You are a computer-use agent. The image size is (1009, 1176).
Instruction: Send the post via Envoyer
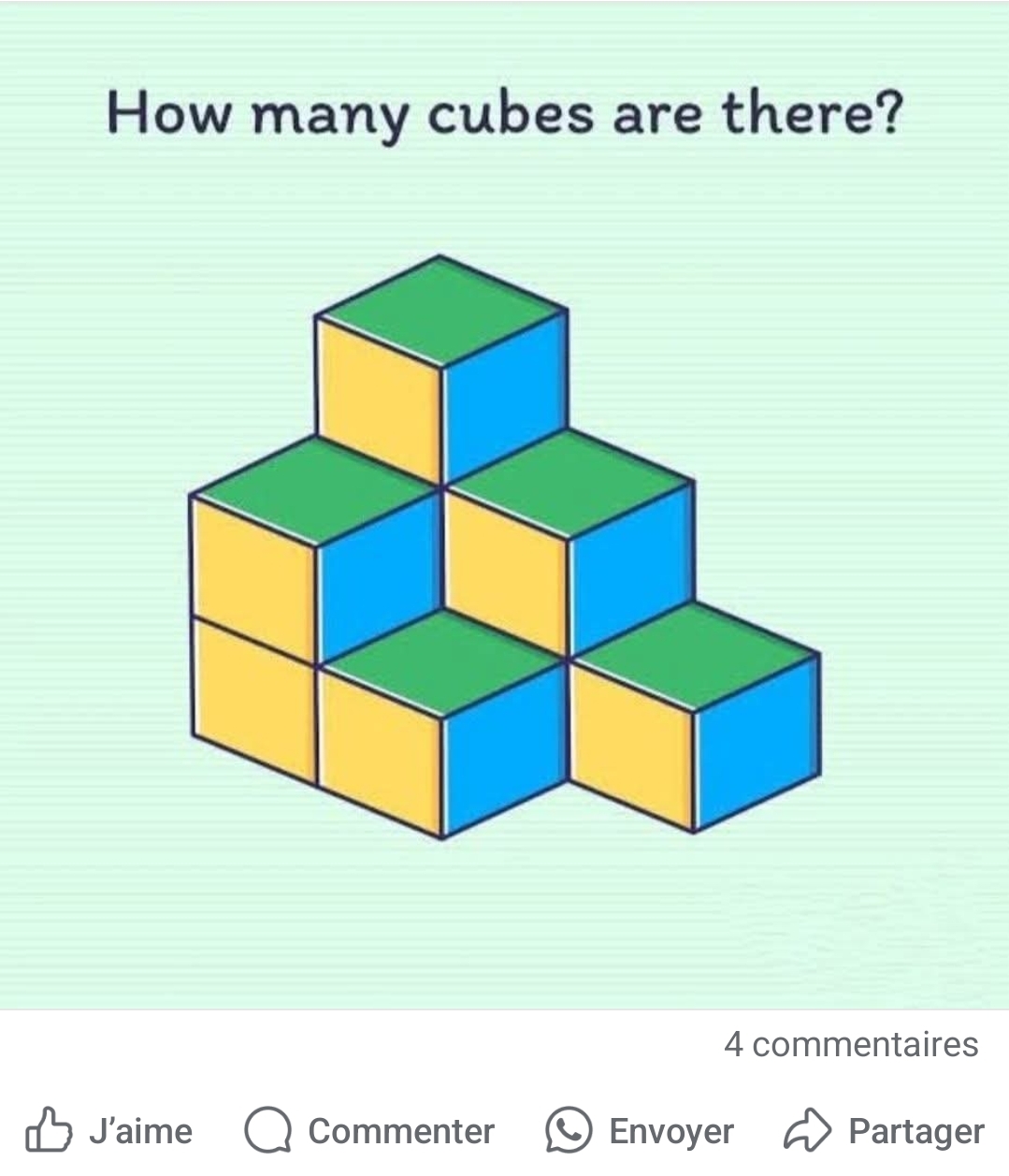point(641,1131)
